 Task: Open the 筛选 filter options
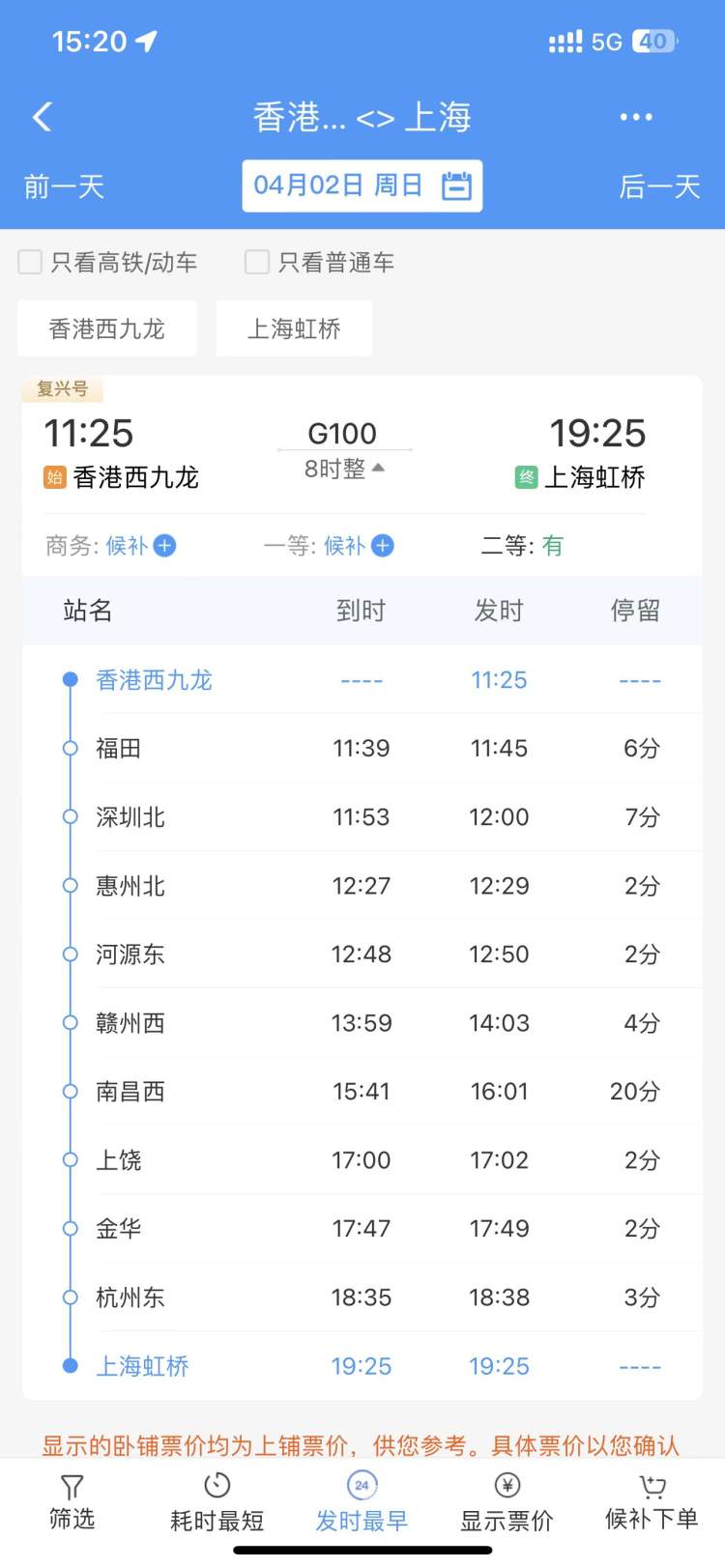pyautogui.click(x=72, y=1502)
